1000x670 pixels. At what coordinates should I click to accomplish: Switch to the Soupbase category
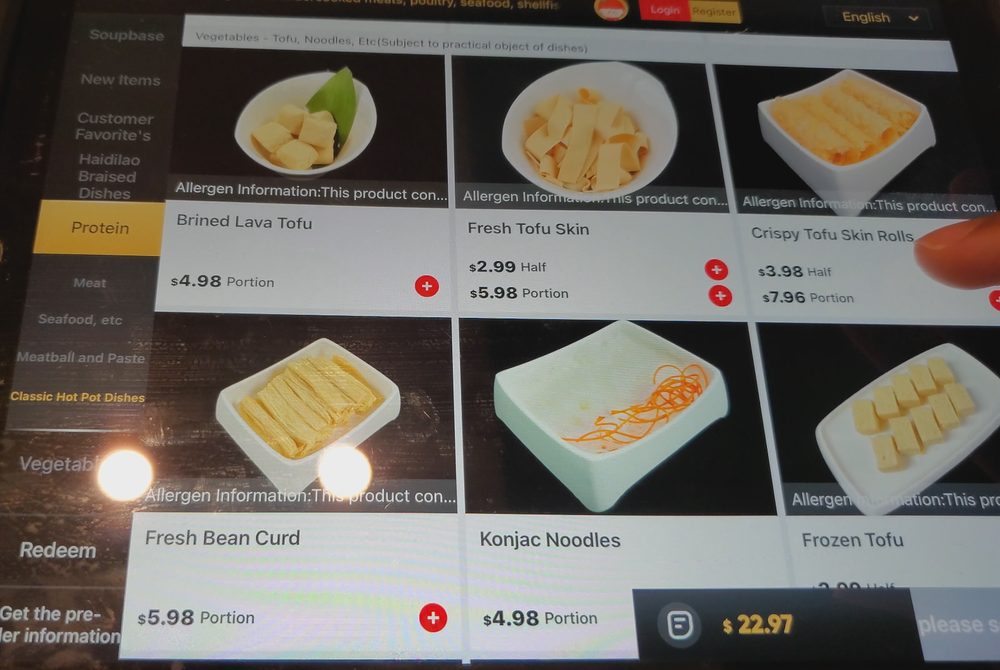(x=126, y=36)
